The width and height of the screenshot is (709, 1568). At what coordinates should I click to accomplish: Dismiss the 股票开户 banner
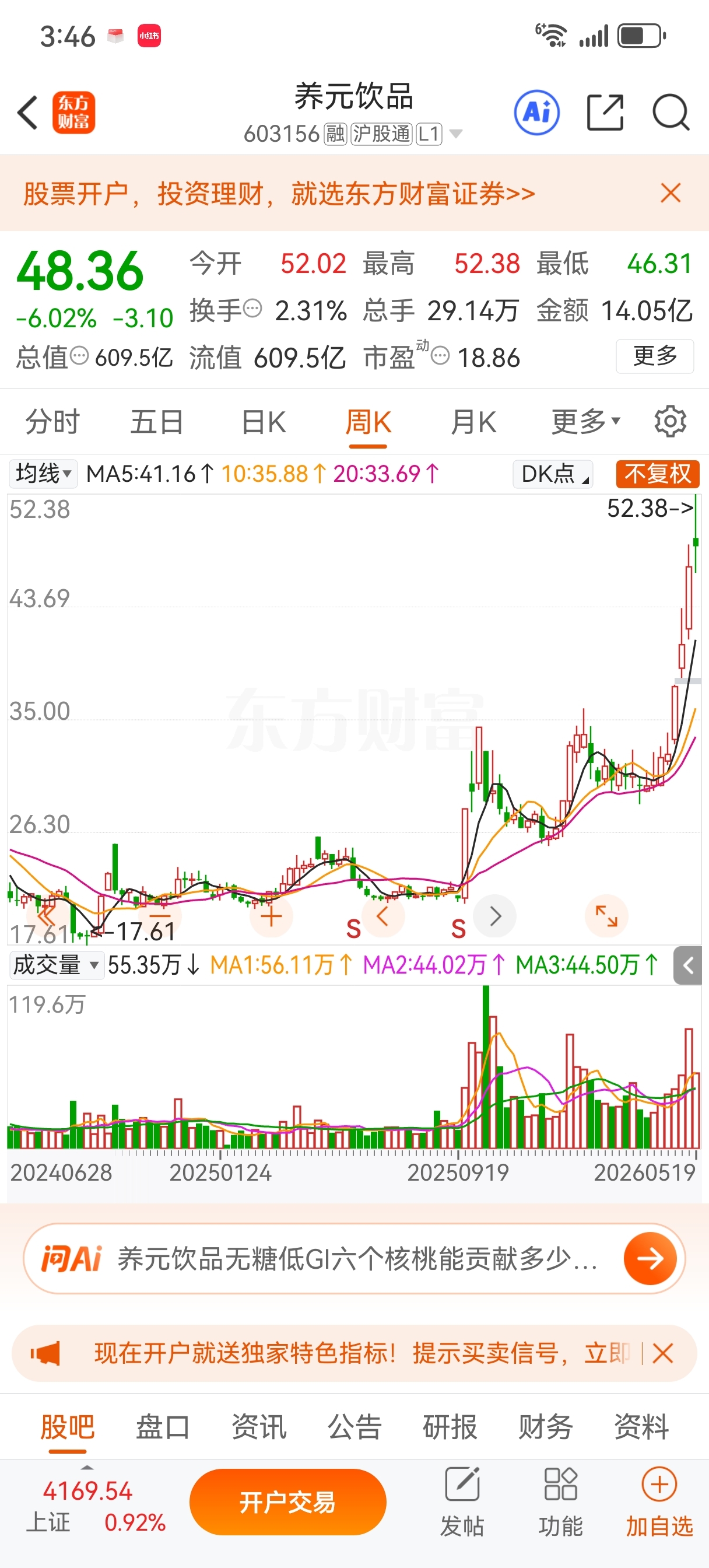[671, 193]
